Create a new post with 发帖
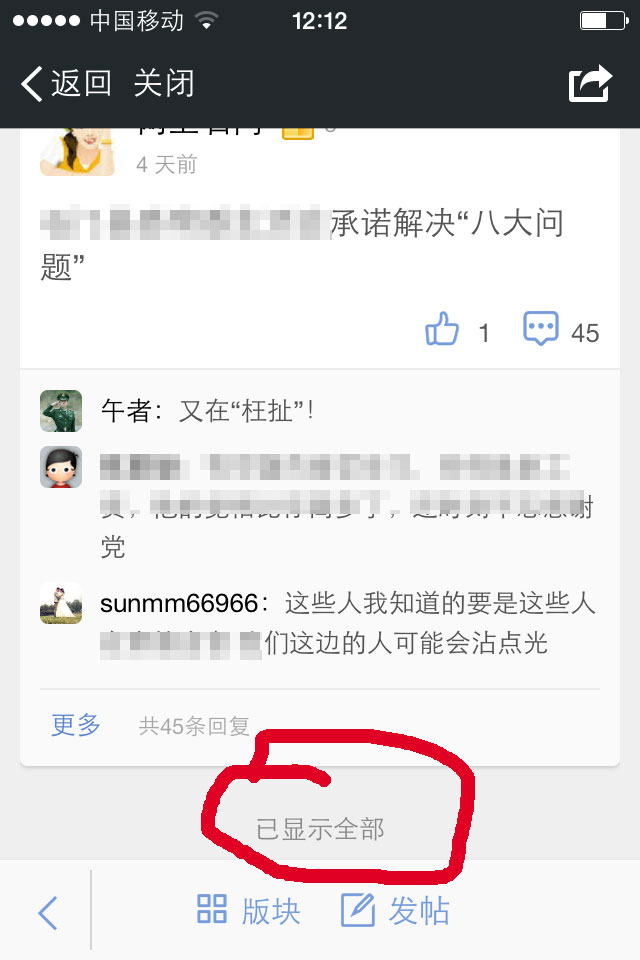 [395, 910]
